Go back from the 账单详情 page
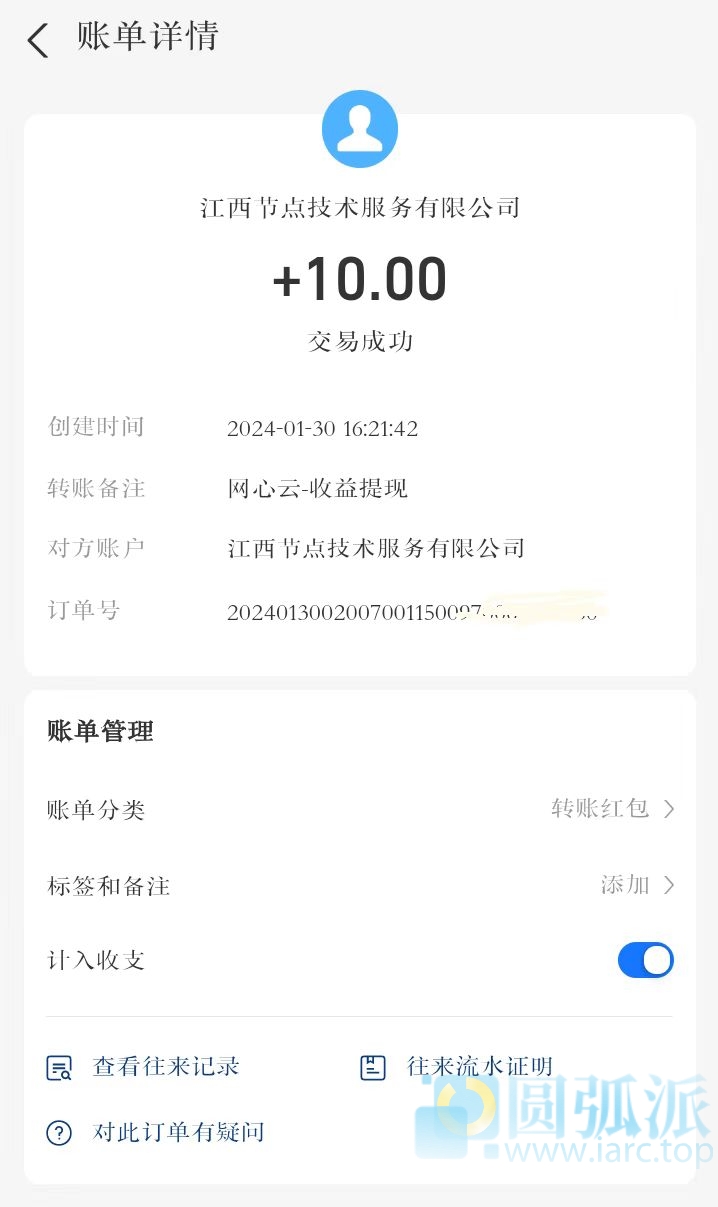The width and height of the screenshot is (718, 1207). click(x=38, y=40)
